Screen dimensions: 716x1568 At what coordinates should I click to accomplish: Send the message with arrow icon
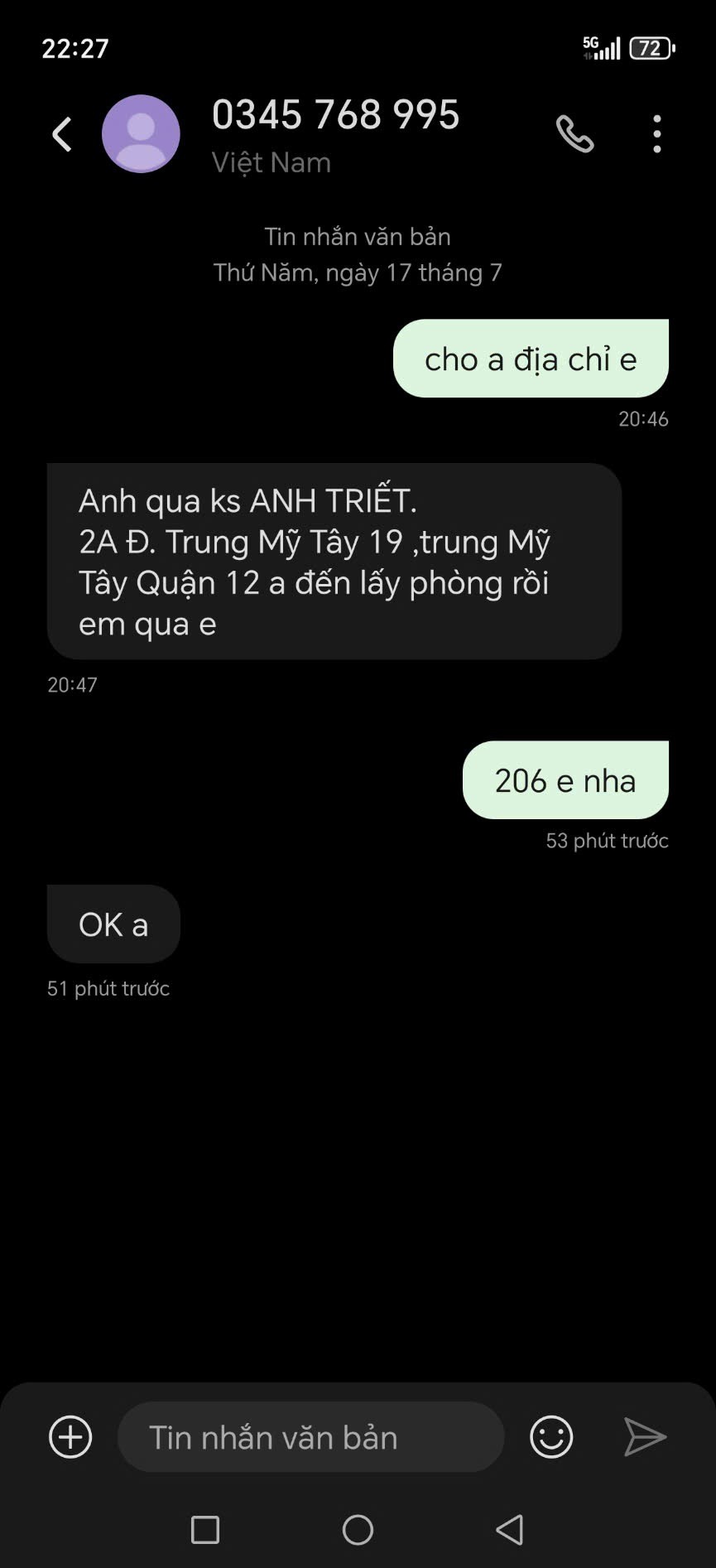(645, 1437)
